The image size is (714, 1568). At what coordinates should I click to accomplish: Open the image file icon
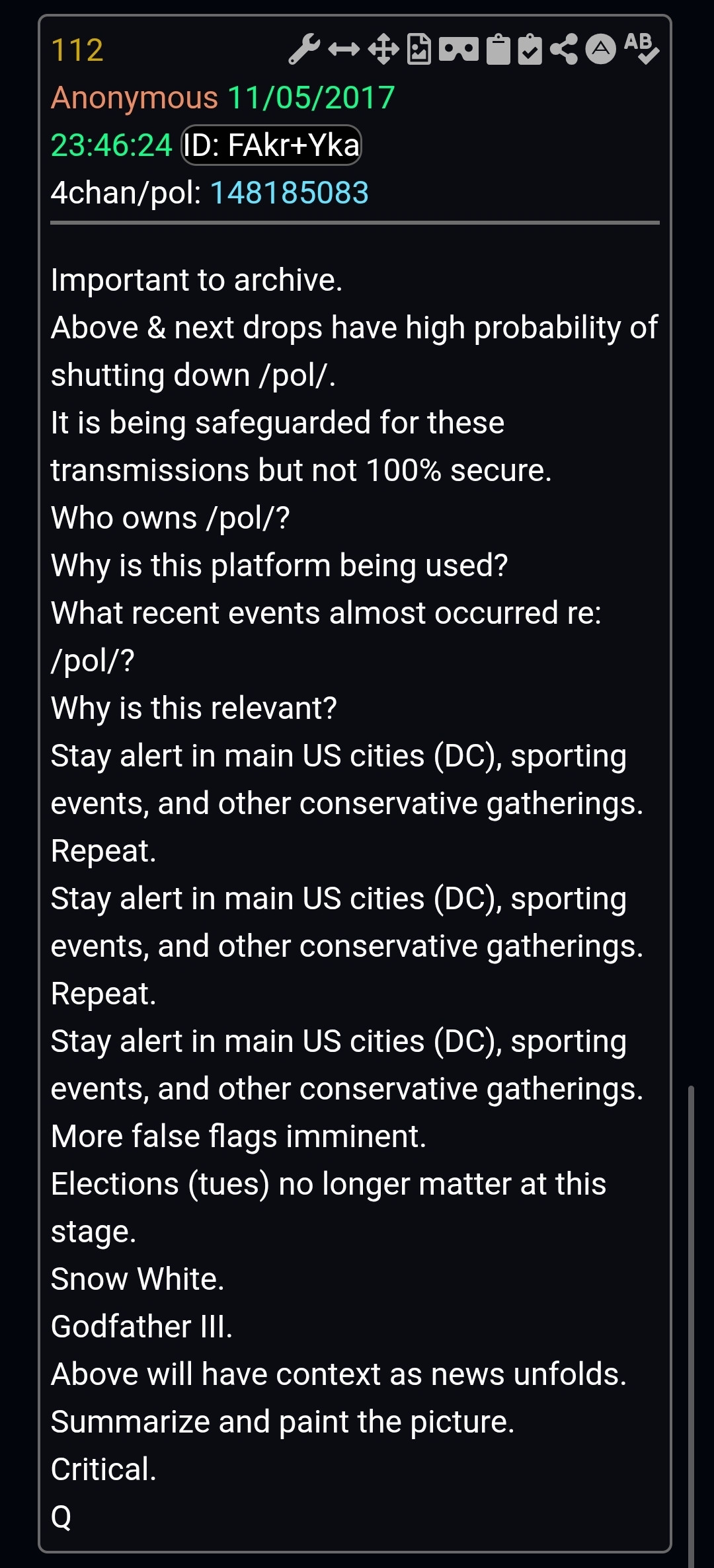point(419,50)
